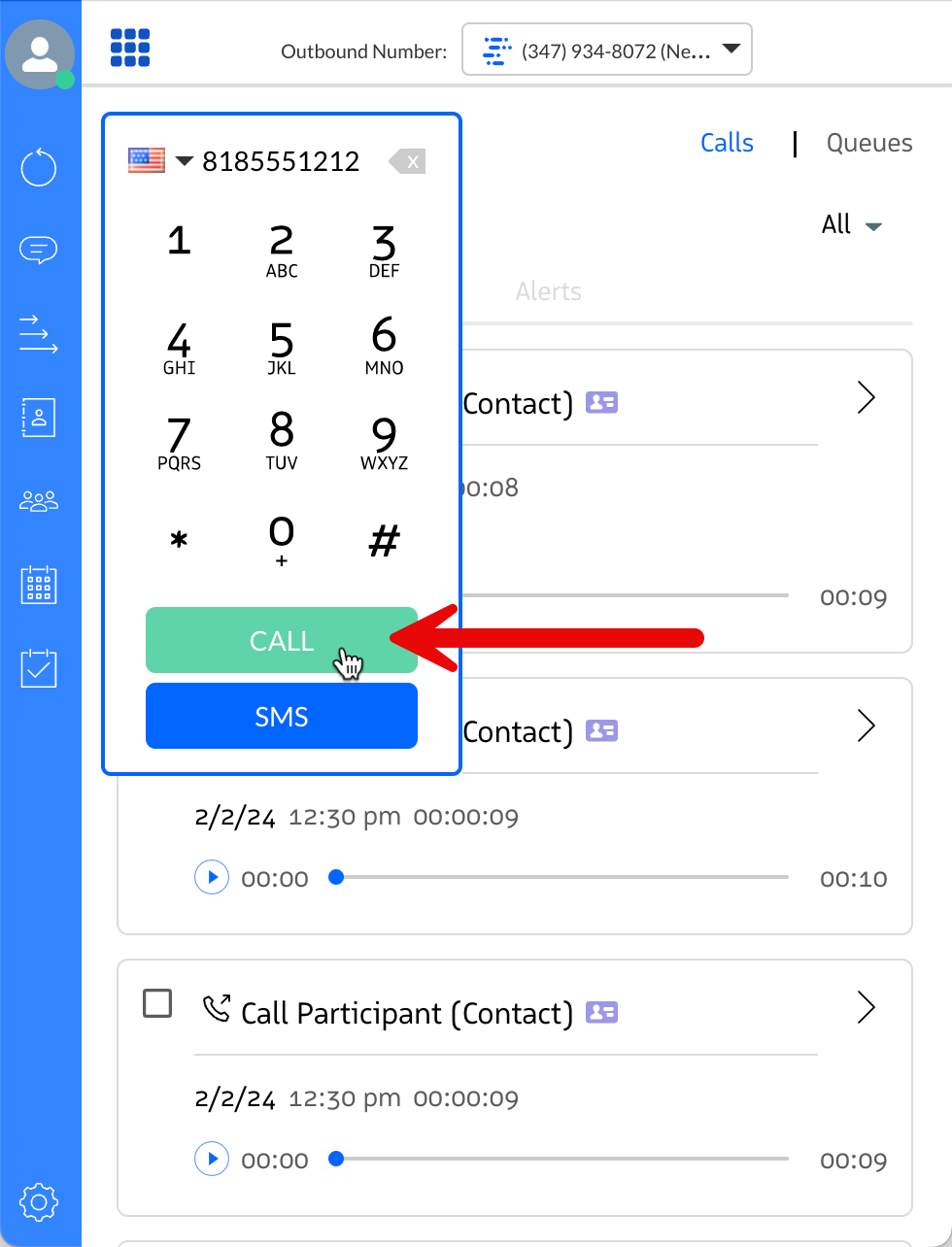This screenshot has width=952, height=1247.
Task: Open the Outbound Number dropdown
Action: pyautogui.click(x=606, y=51)
